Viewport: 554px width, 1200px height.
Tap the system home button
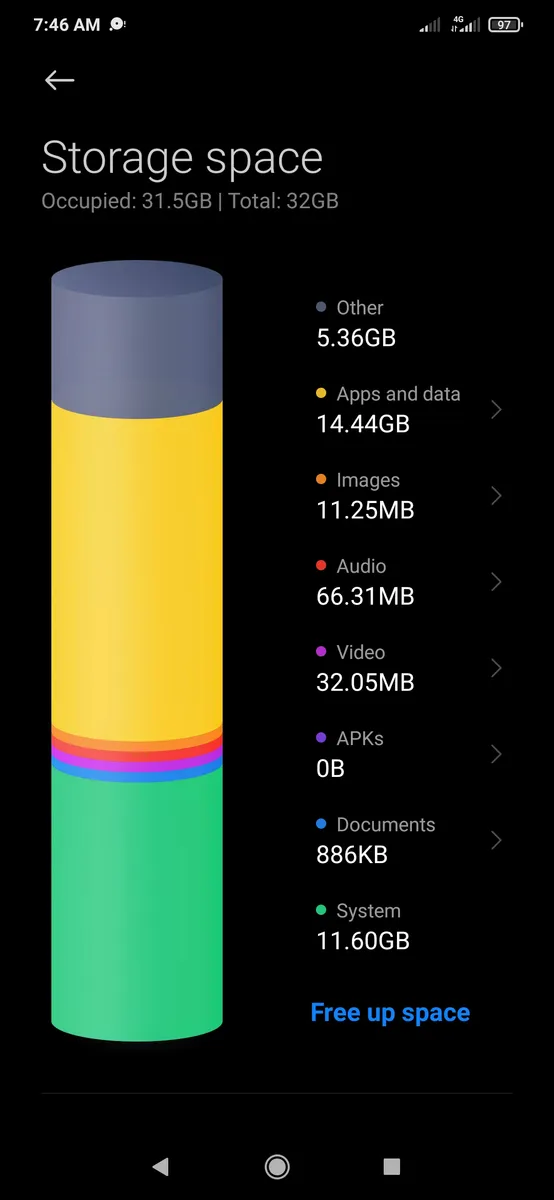(277, 1166)
